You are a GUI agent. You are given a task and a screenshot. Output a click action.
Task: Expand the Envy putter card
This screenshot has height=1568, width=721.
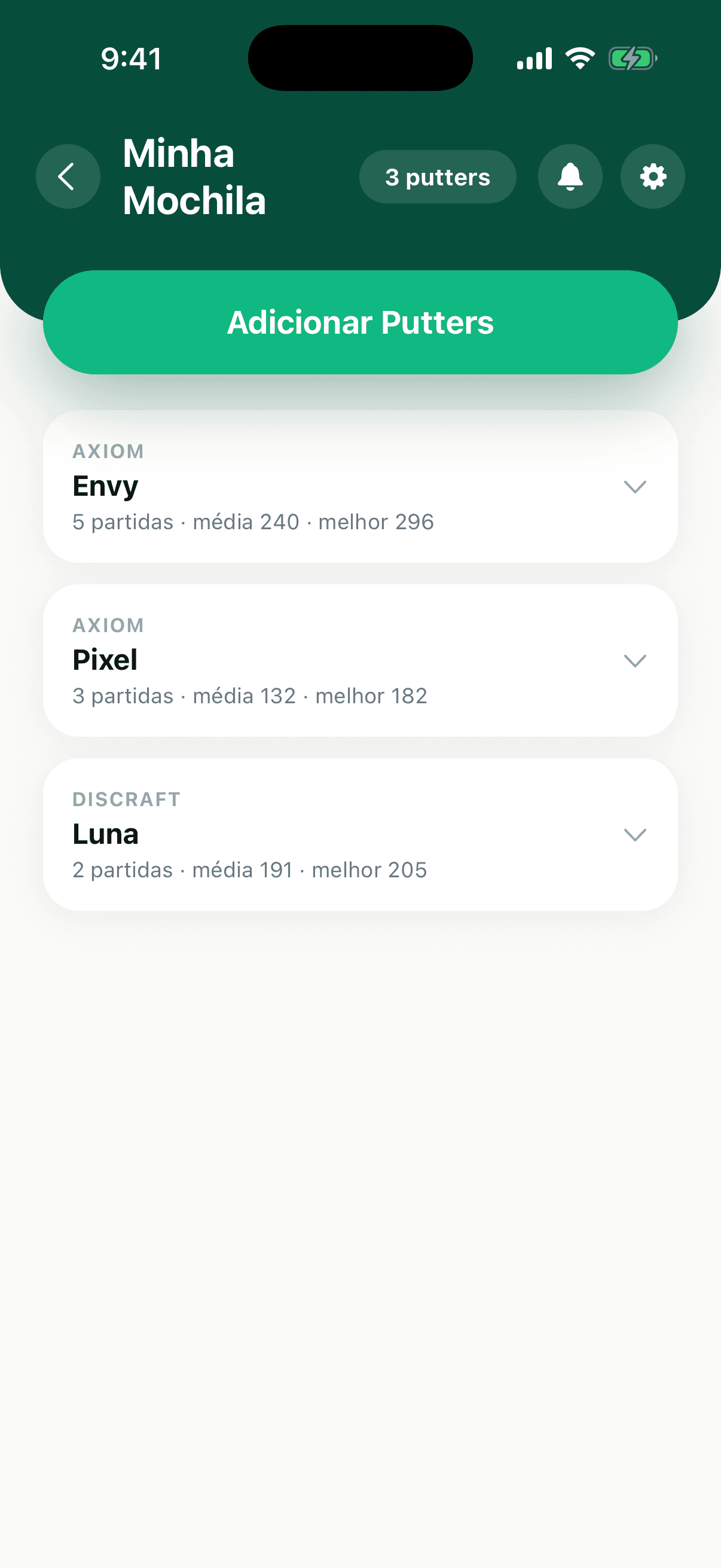360,486
